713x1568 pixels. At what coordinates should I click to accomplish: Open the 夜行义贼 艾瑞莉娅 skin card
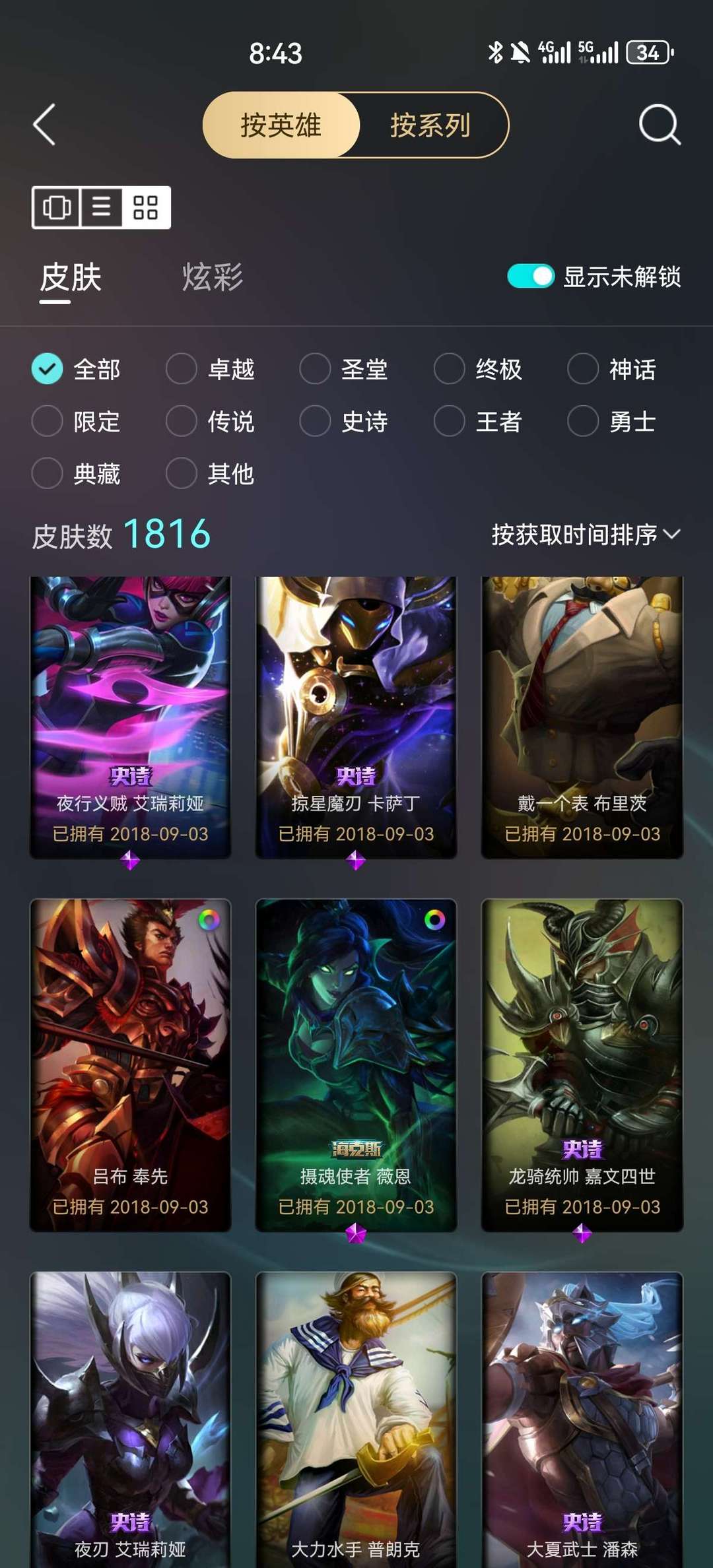130,717
